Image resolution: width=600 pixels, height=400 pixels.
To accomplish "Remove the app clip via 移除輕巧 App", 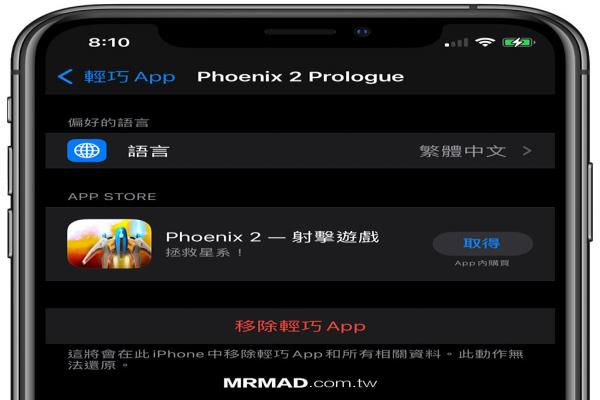I will click(300, 325).
